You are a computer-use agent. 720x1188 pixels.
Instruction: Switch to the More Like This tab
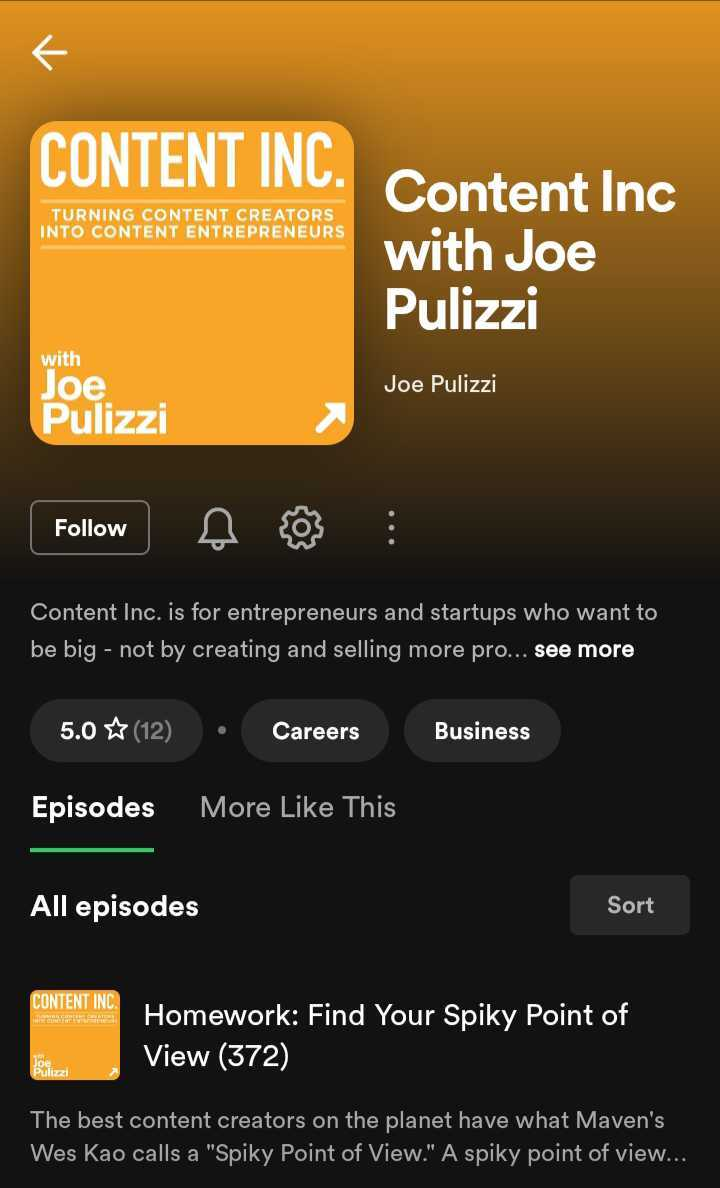(x=298, y=807)
